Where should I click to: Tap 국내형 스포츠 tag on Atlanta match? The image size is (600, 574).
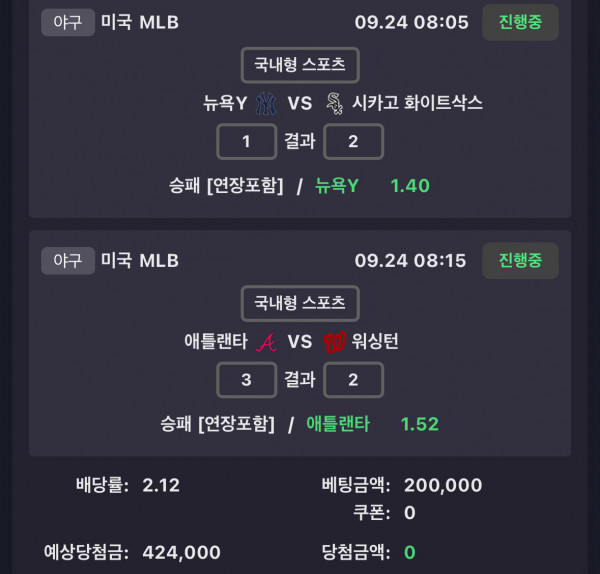[x=300, y=302]
